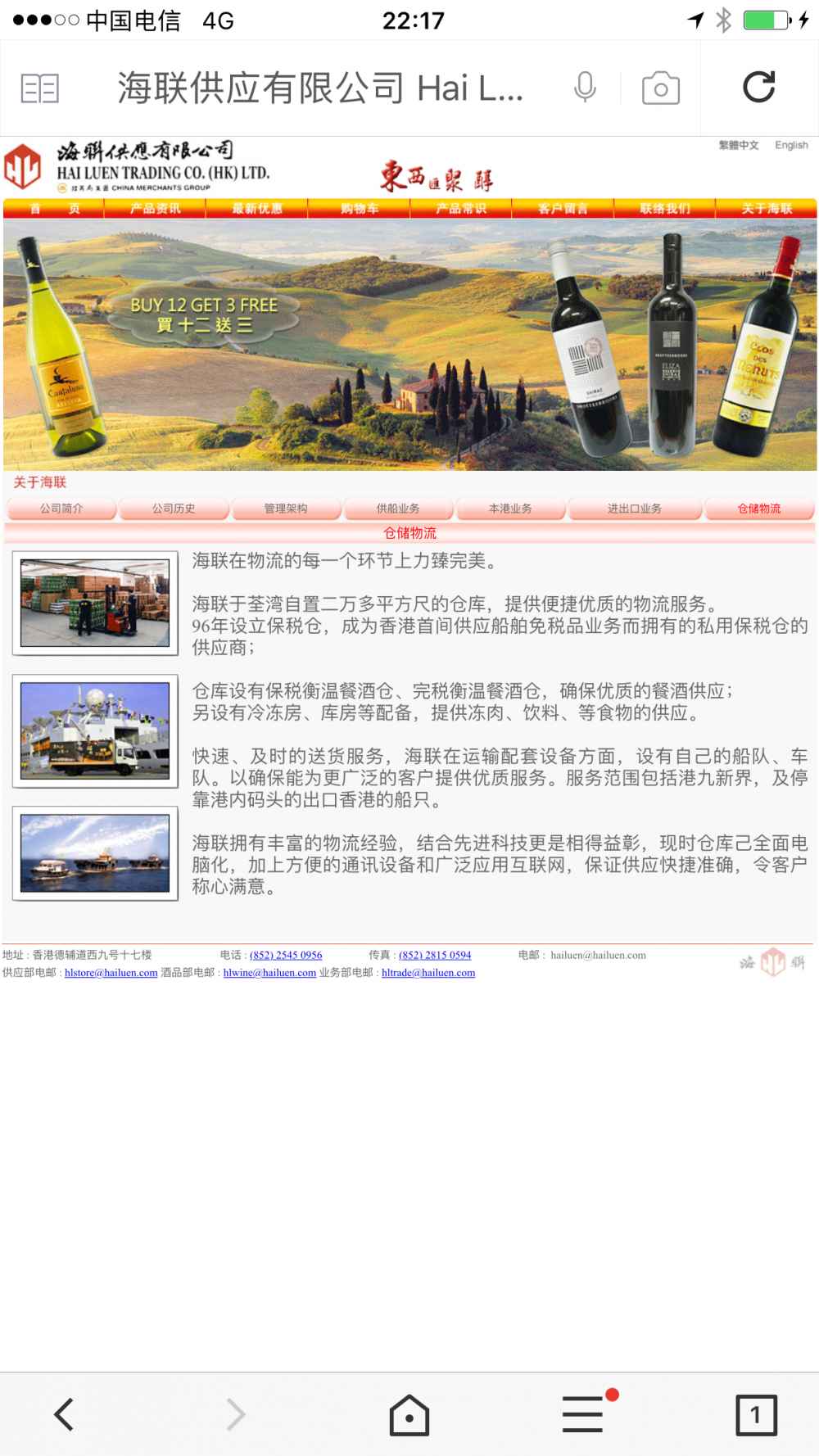The width and height of the screenshot is (819, 1456).
Task: Select the 公司历史 sub-tab
Action: click(174, 509)
